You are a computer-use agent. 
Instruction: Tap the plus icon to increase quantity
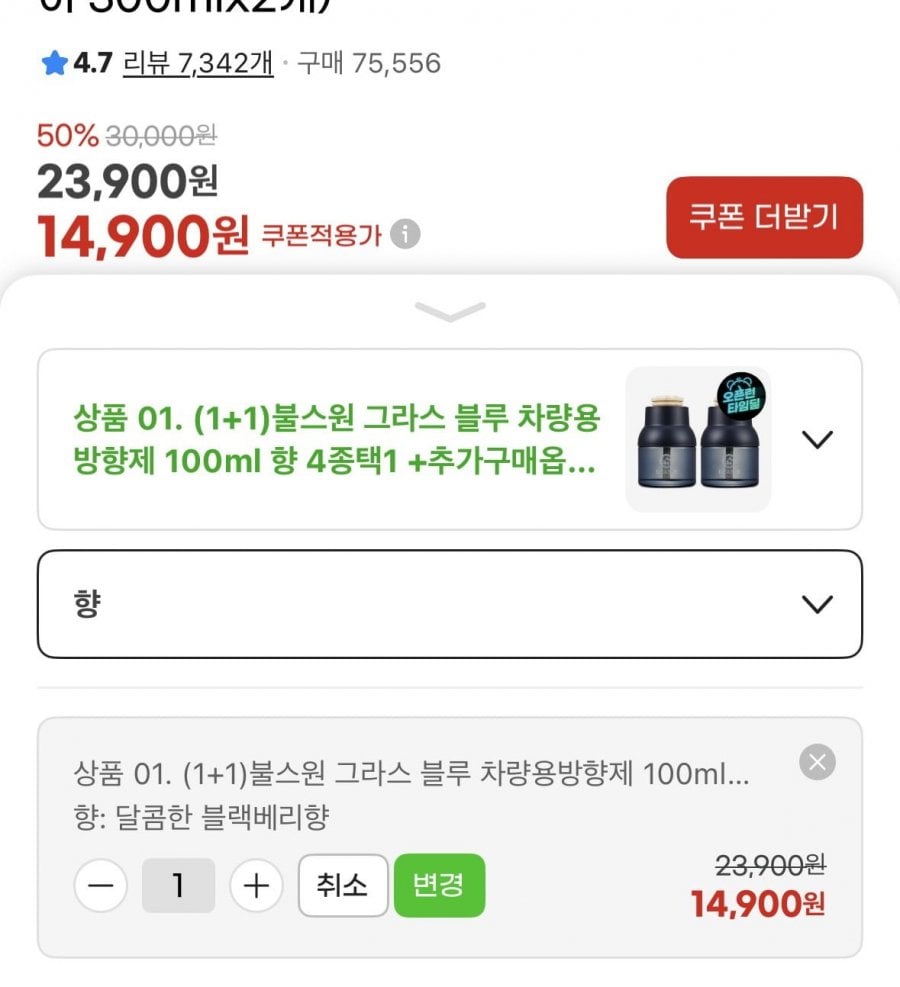point(256,885)
